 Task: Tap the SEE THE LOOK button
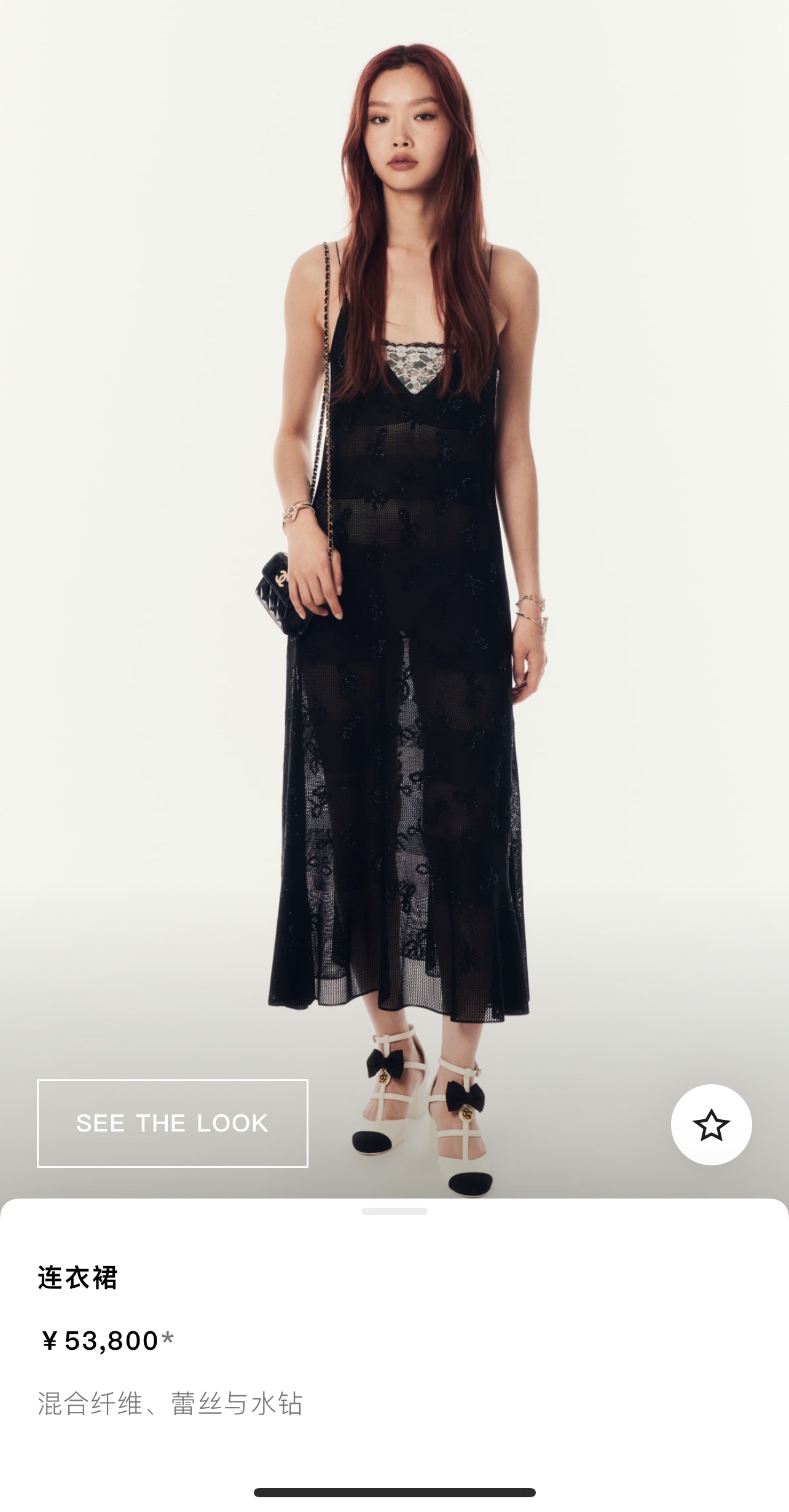(x=173, y=1123)
